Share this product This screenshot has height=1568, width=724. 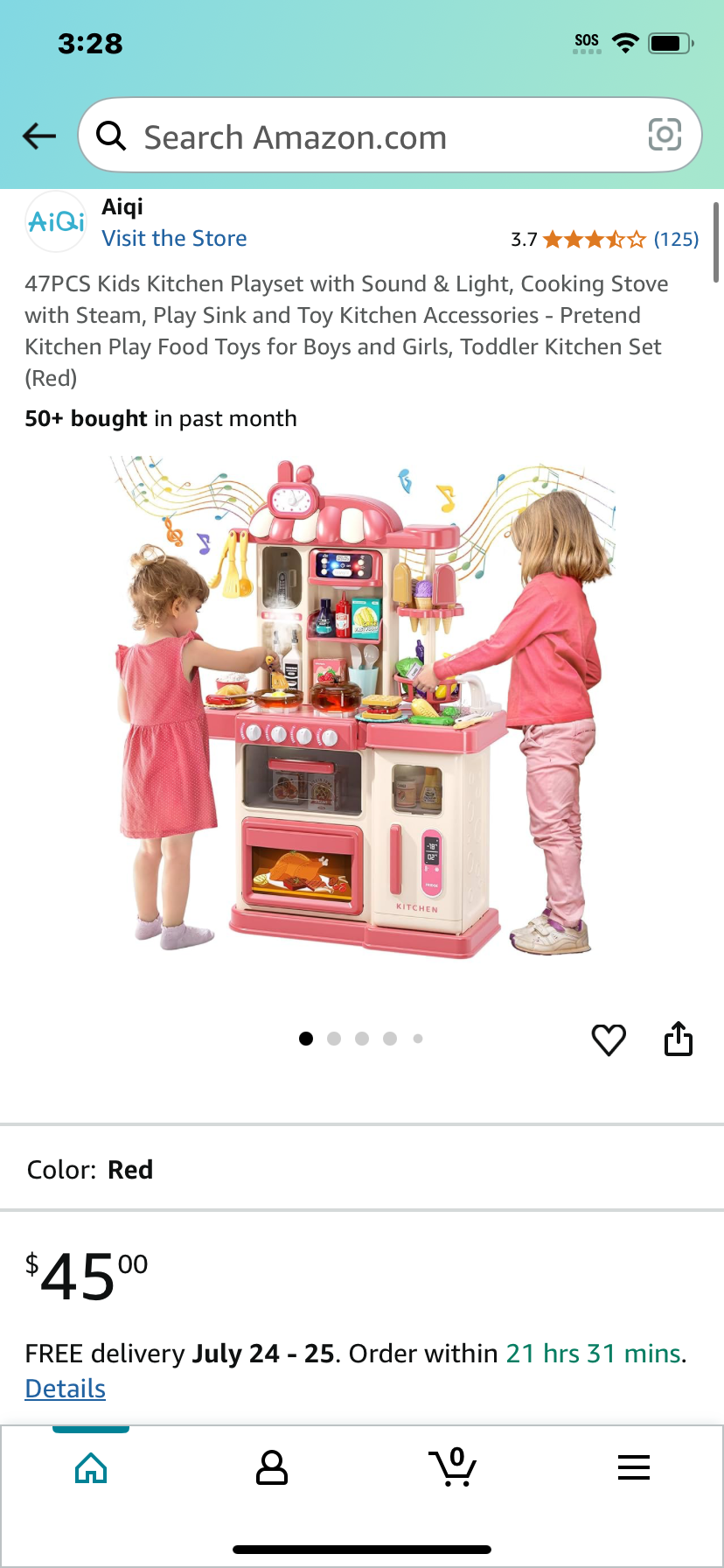(679, 1039)
